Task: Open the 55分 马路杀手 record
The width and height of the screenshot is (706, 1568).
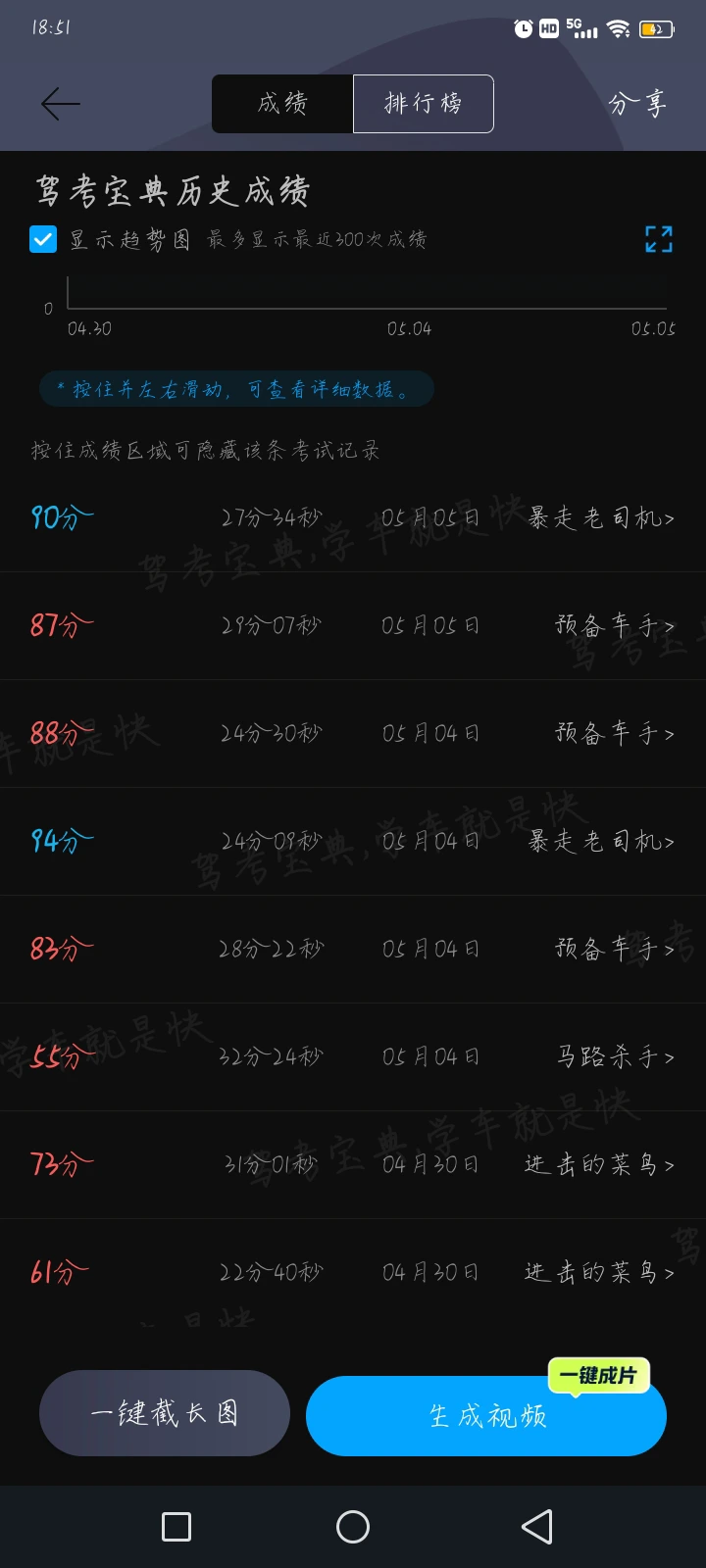Action: [353, 1056]
